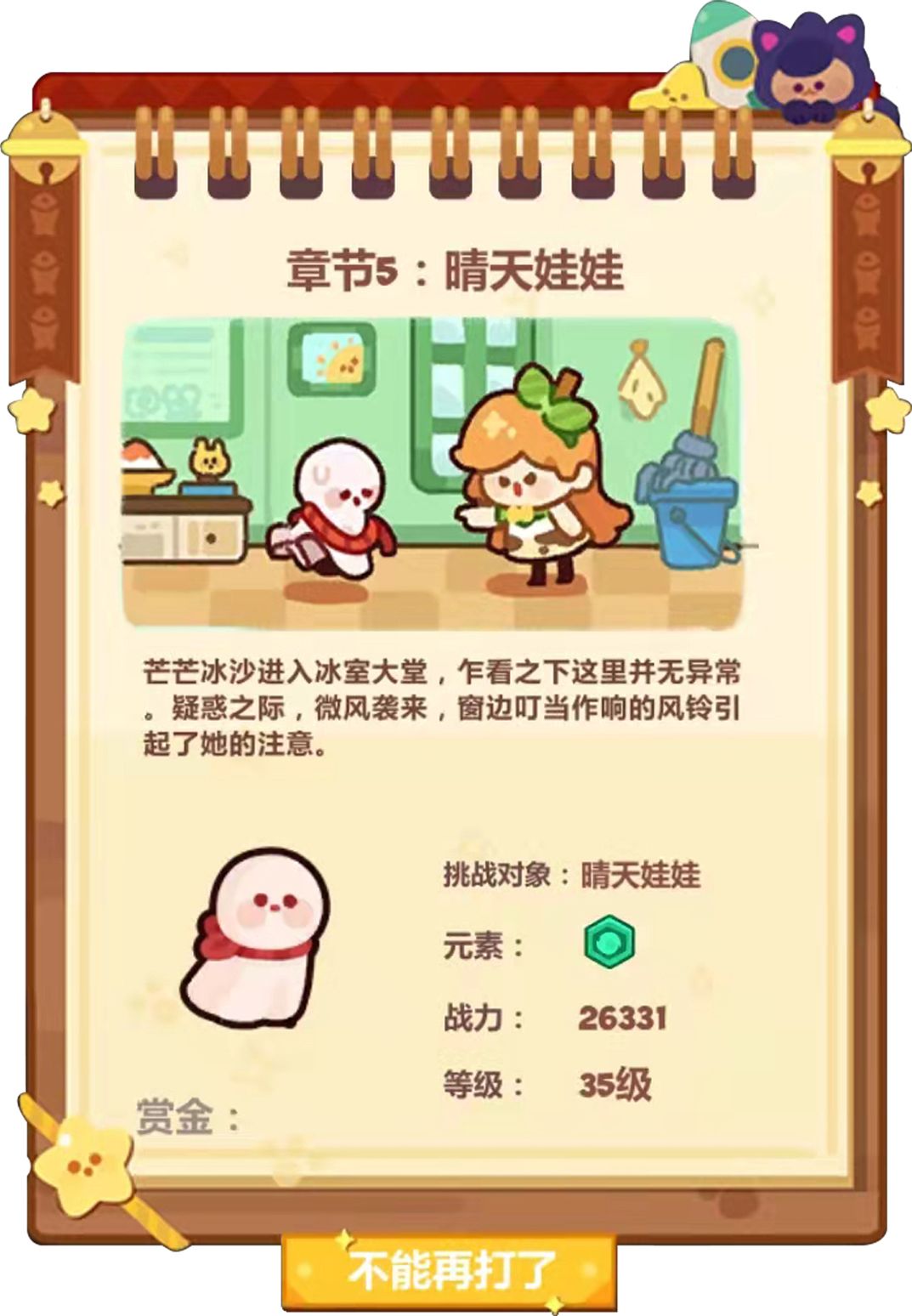Open the chapter title 章节5：晴天娃娃
Viewport: 912px width, 1316px height.
(x=455, y=268)
